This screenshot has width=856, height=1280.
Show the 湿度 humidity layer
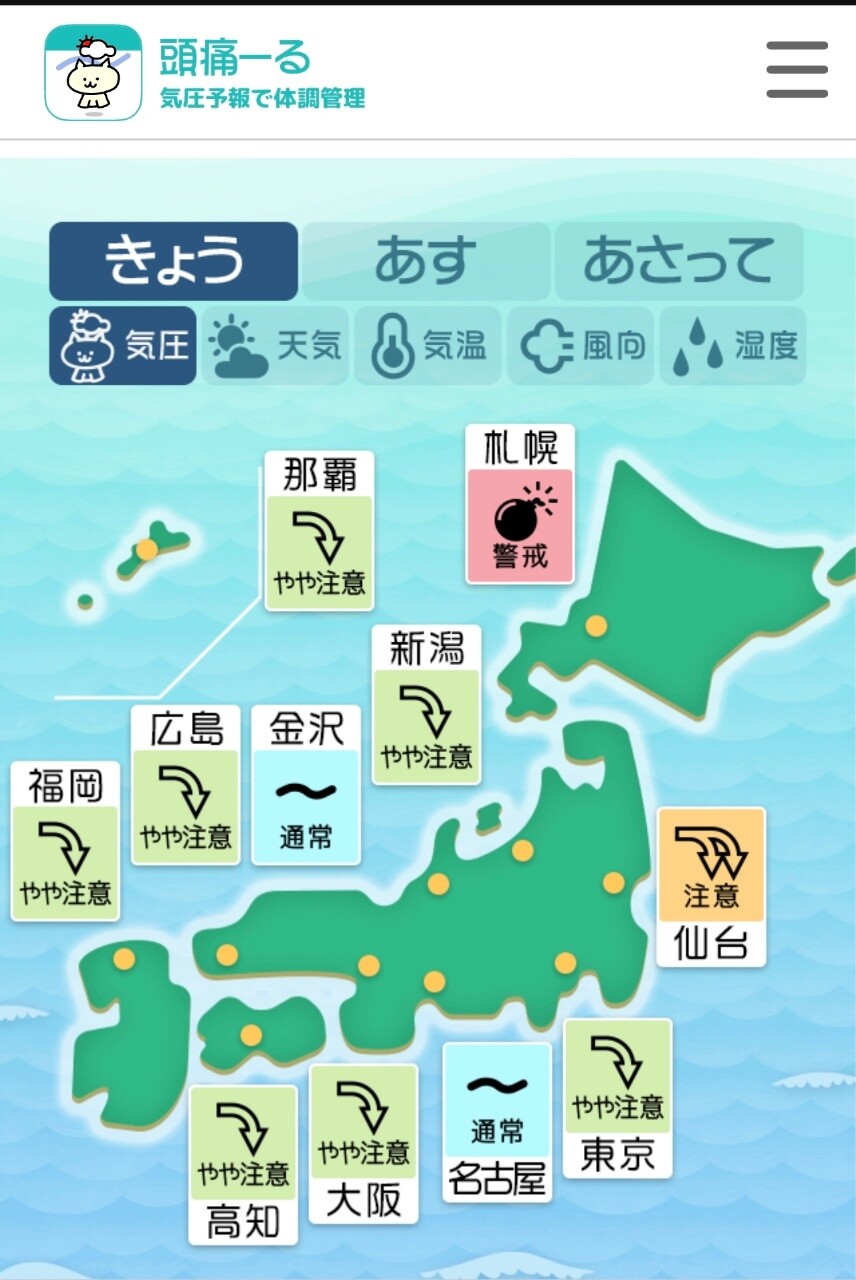point(732,346)
